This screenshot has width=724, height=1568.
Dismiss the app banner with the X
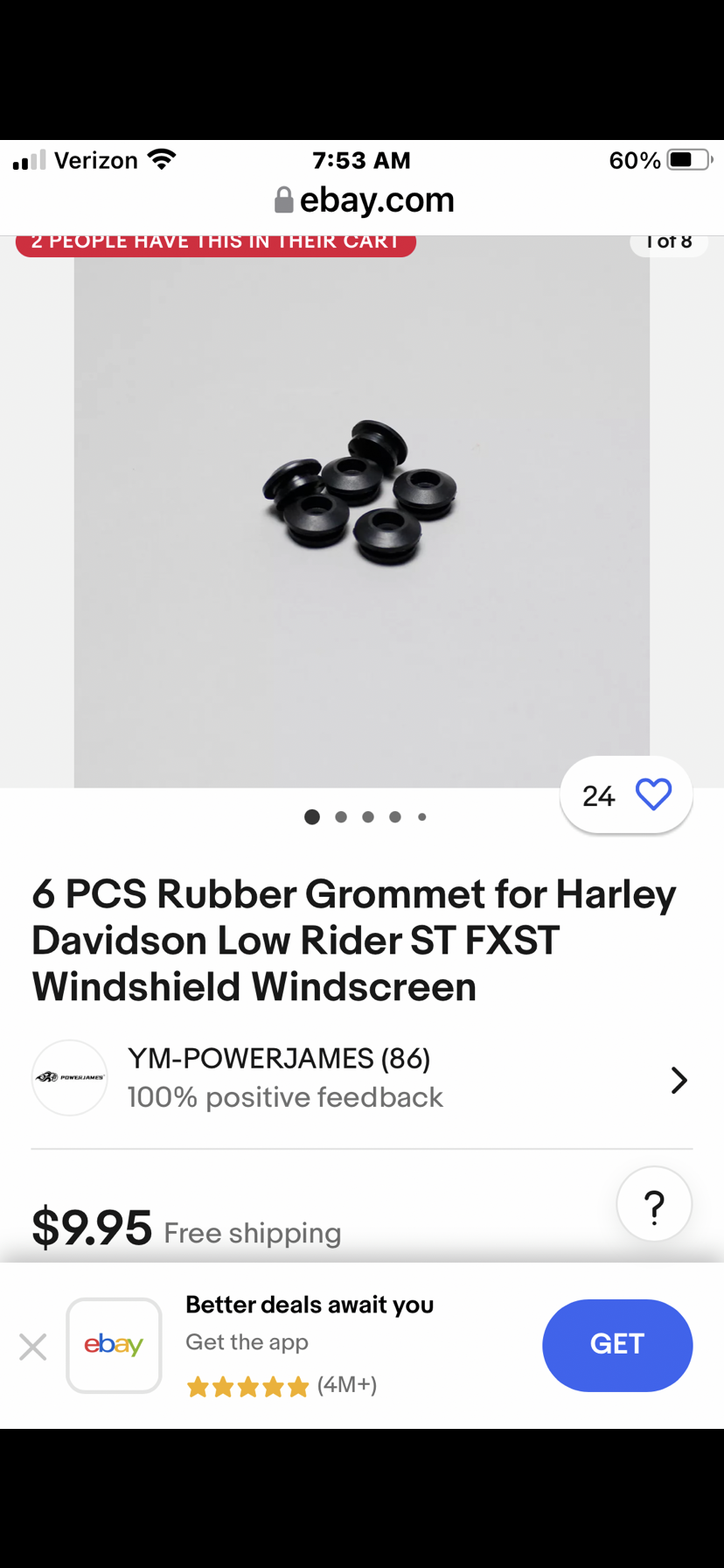click(32, 1346)
